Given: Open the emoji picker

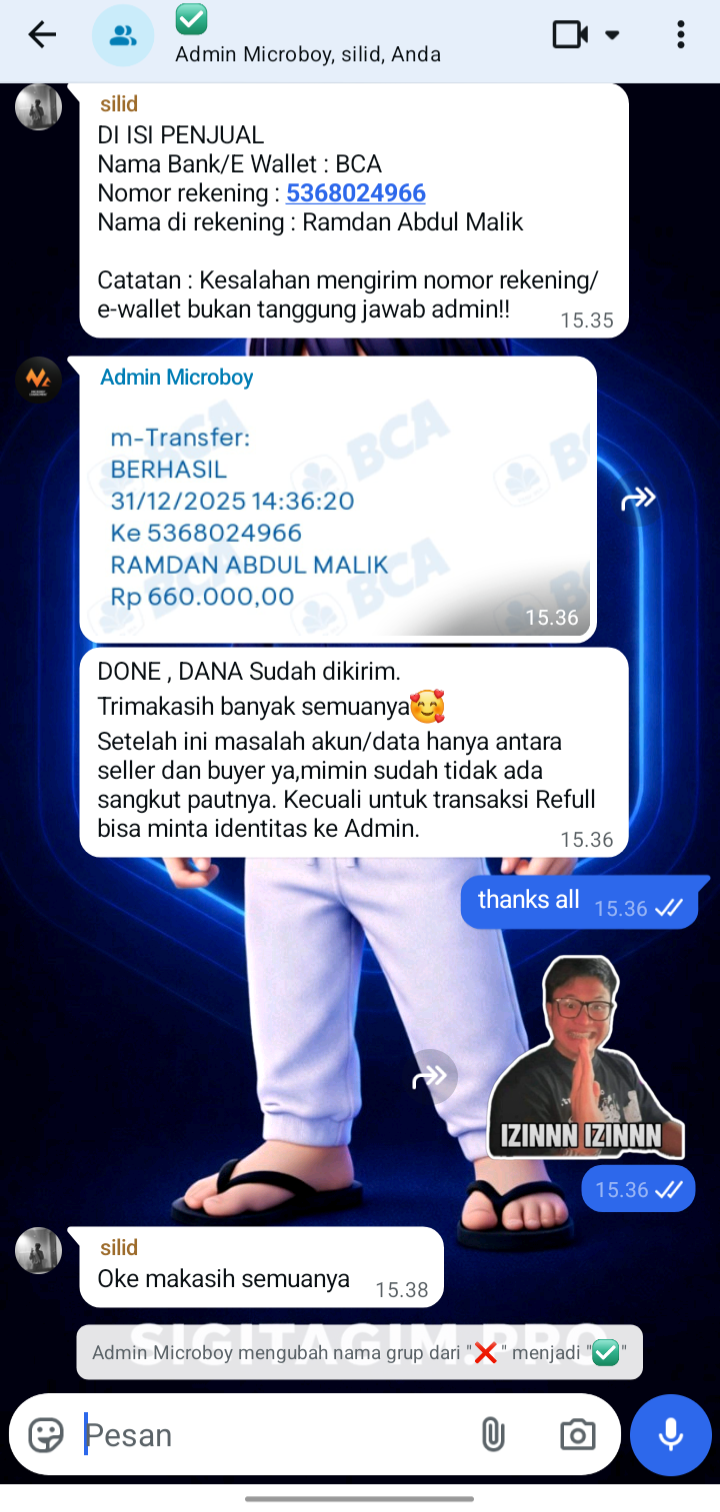Looking at the screenshot, I should tap(46, 1435).
